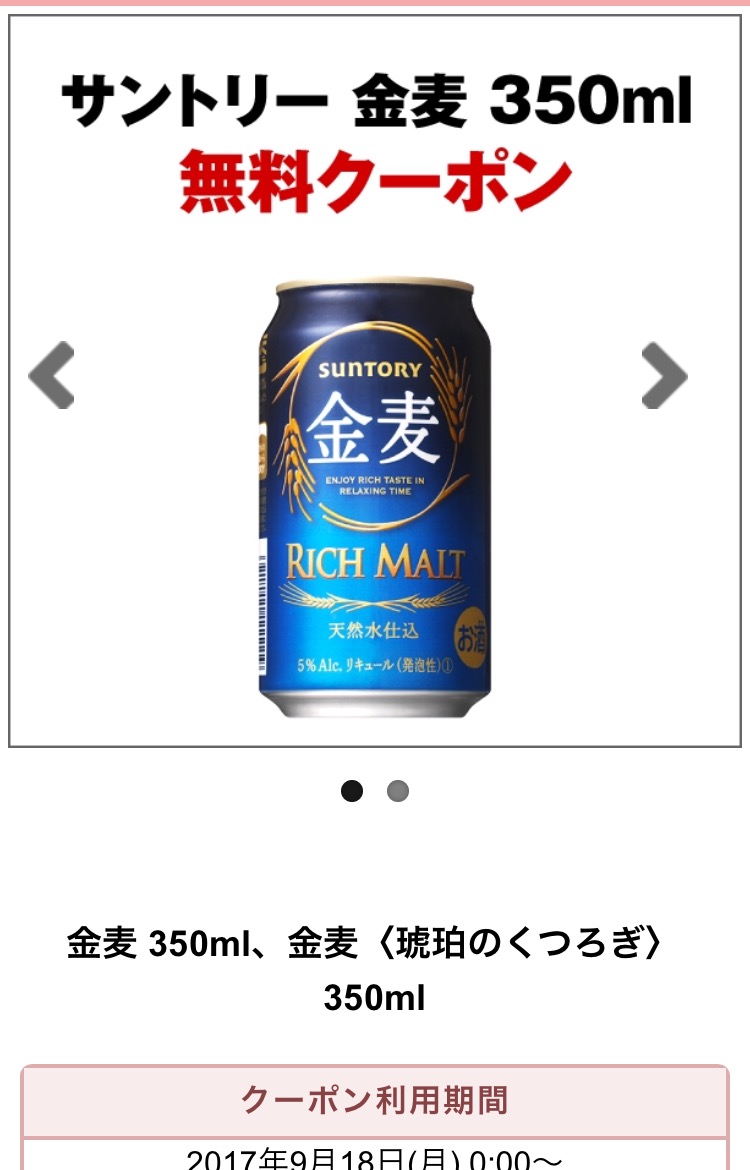Jump to the second carousel page dot
Screen dimensions: 750x1170
click(398, 791)
